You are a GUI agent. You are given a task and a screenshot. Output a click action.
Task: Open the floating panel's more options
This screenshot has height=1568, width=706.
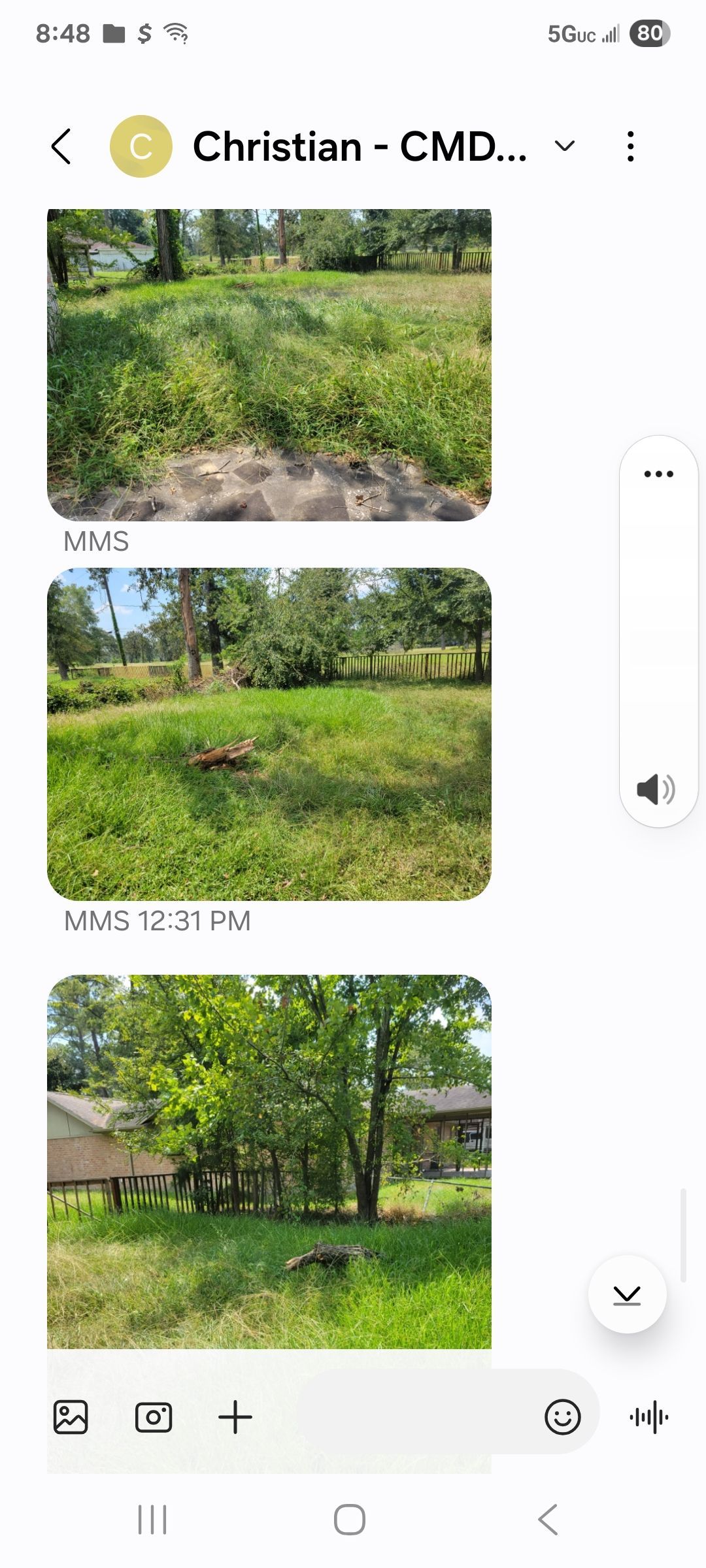coord(657,474)
